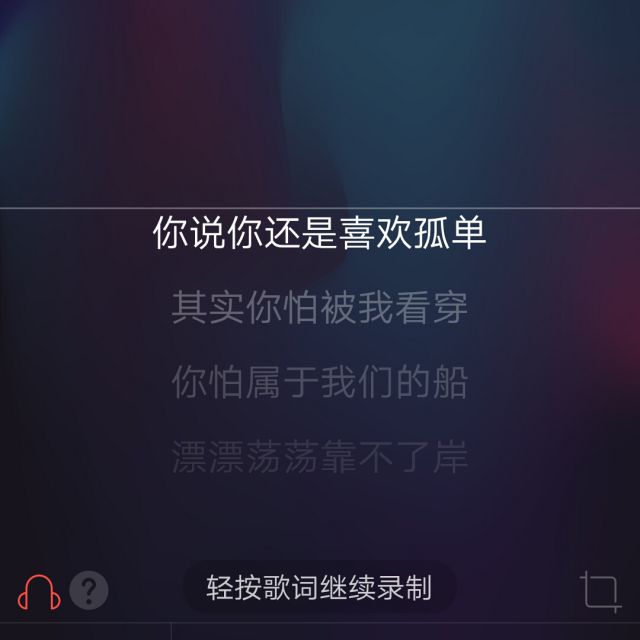This screenshot has width=640, height=640.
Task: Tap lyric line 漂漂荡荡靠不了岸
Action: point(320,457)
